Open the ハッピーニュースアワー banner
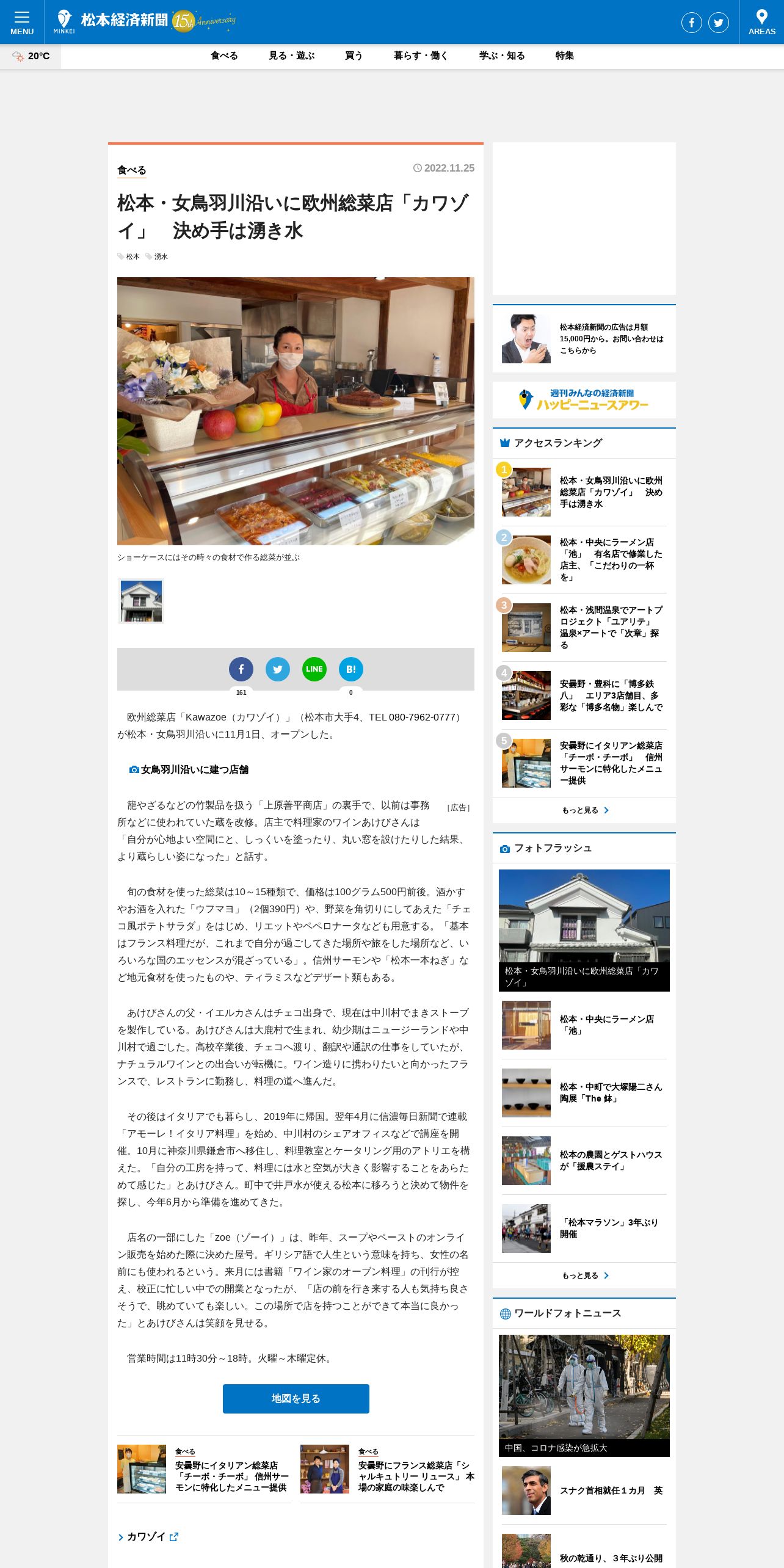784x1568 pixels. point(584,400)
